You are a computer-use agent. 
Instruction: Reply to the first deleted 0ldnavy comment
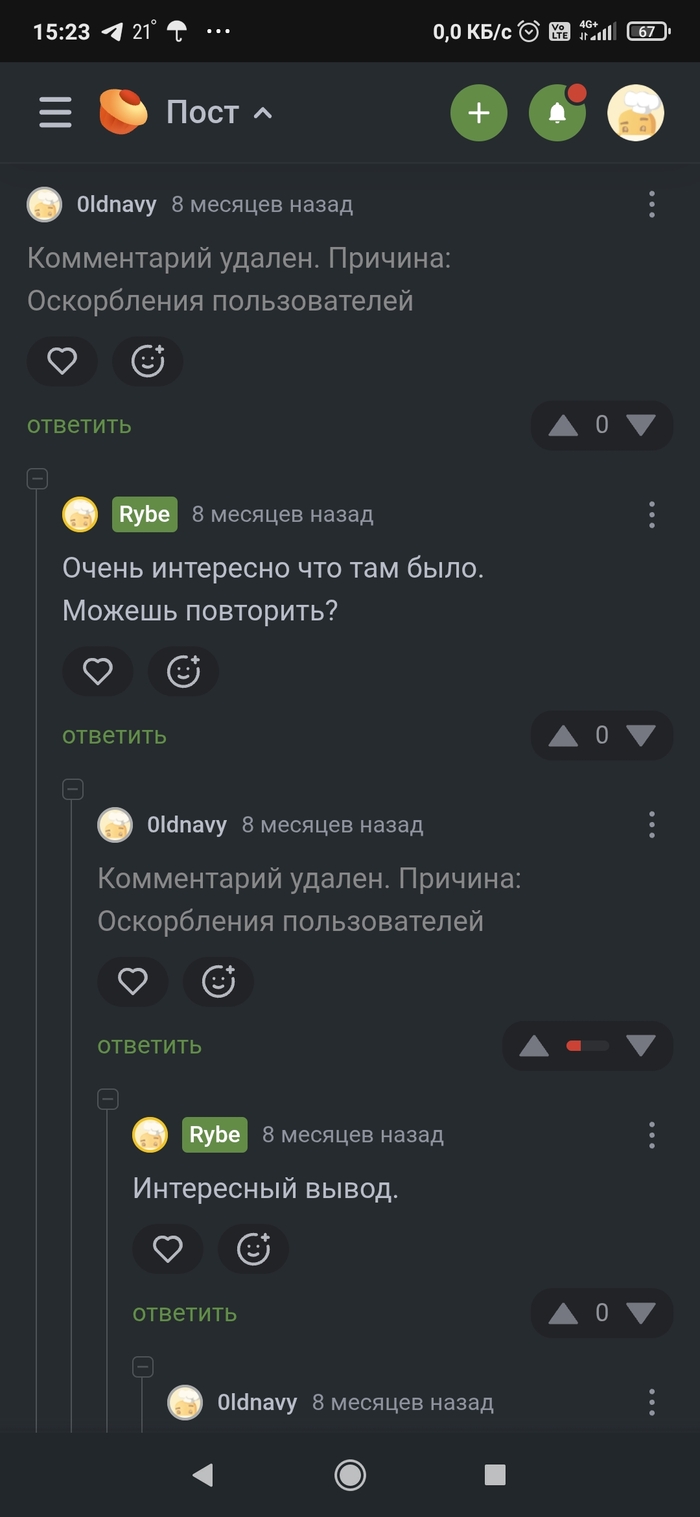pyautogui.click(x=79, y=424)
